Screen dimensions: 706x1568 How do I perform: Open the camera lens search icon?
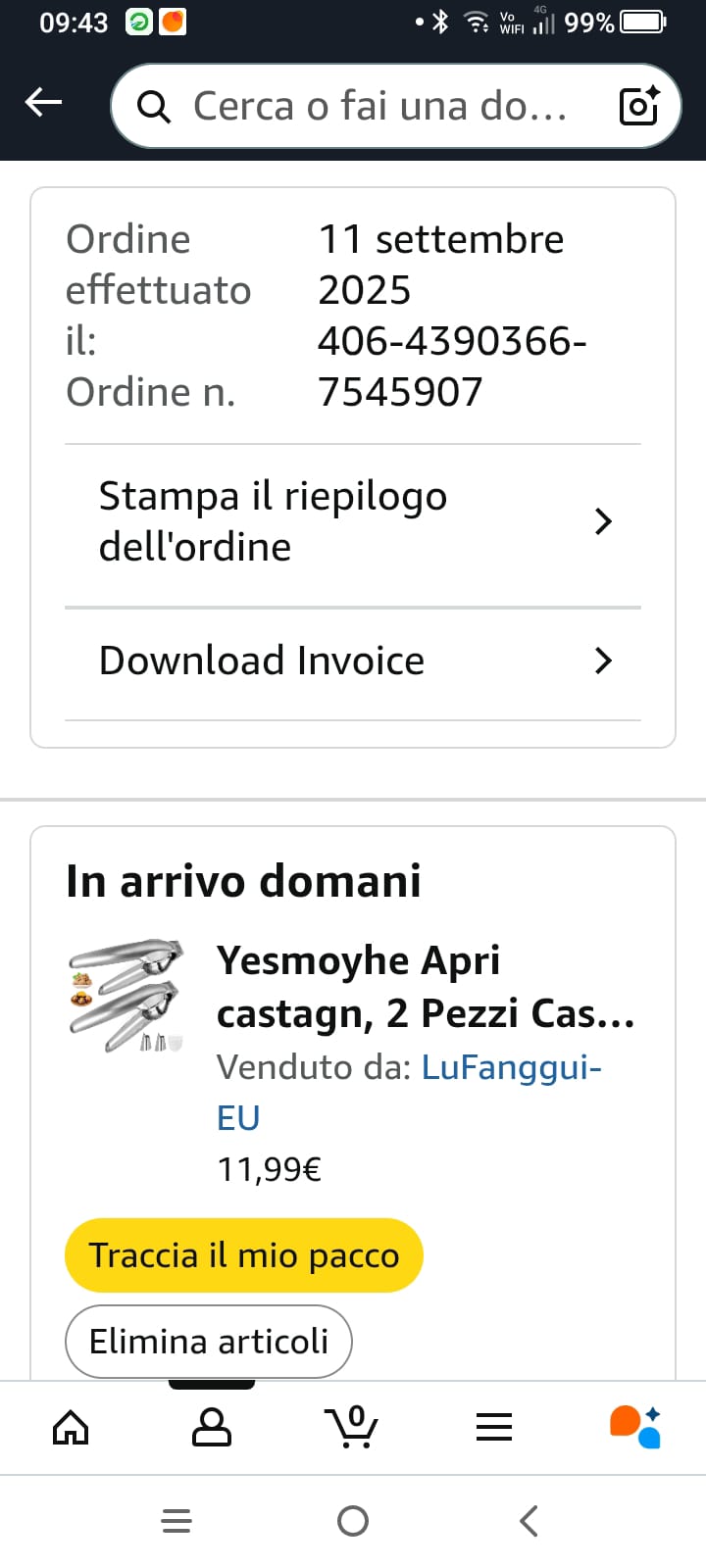639,106
